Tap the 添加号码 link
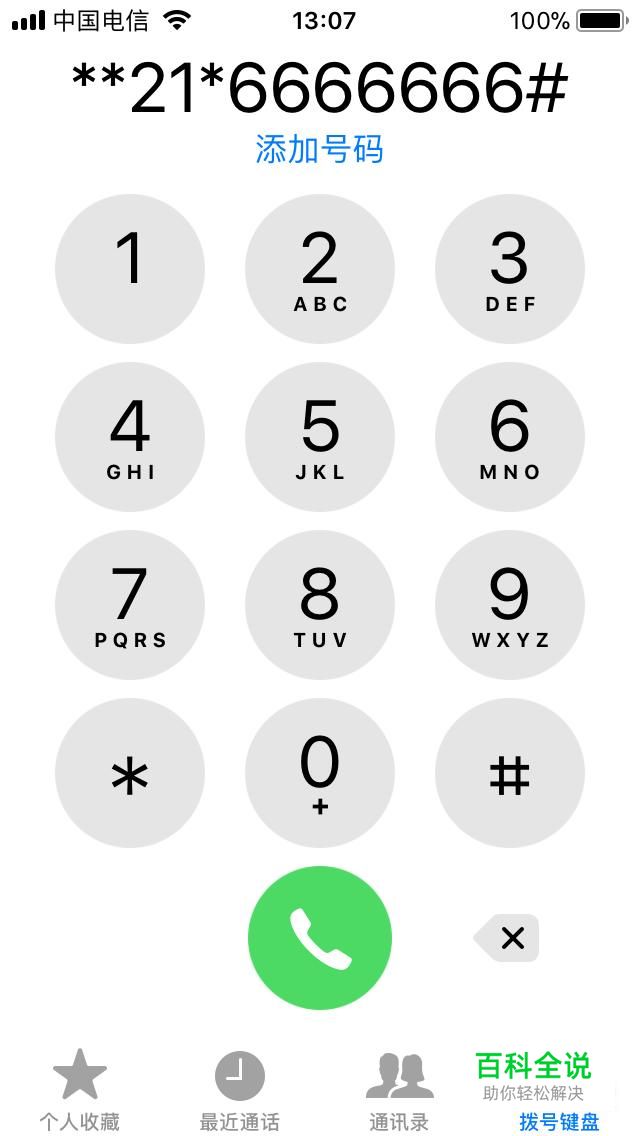The image size is (640, 1136). [x=319, y=149]
